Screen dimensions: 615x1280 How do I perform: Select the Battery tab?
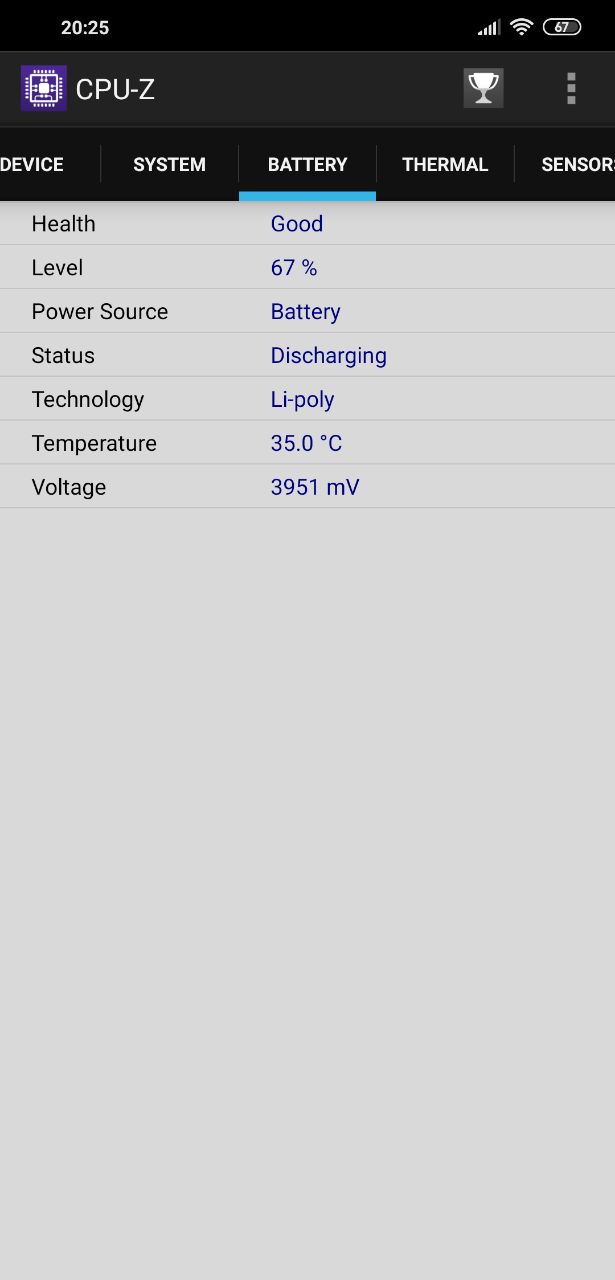point(307,165)
